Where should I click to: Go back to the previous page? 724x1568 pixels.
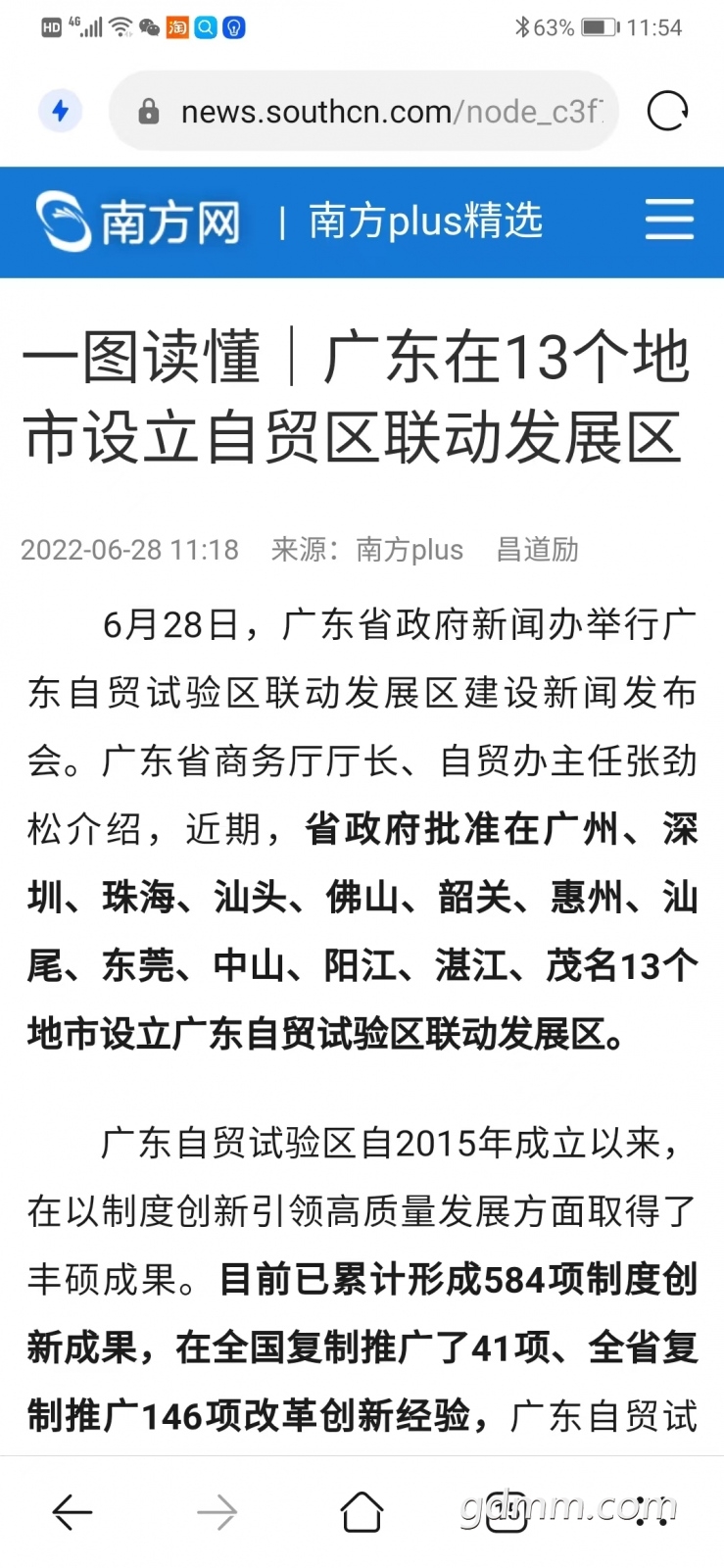click(x=72, y=1512)
